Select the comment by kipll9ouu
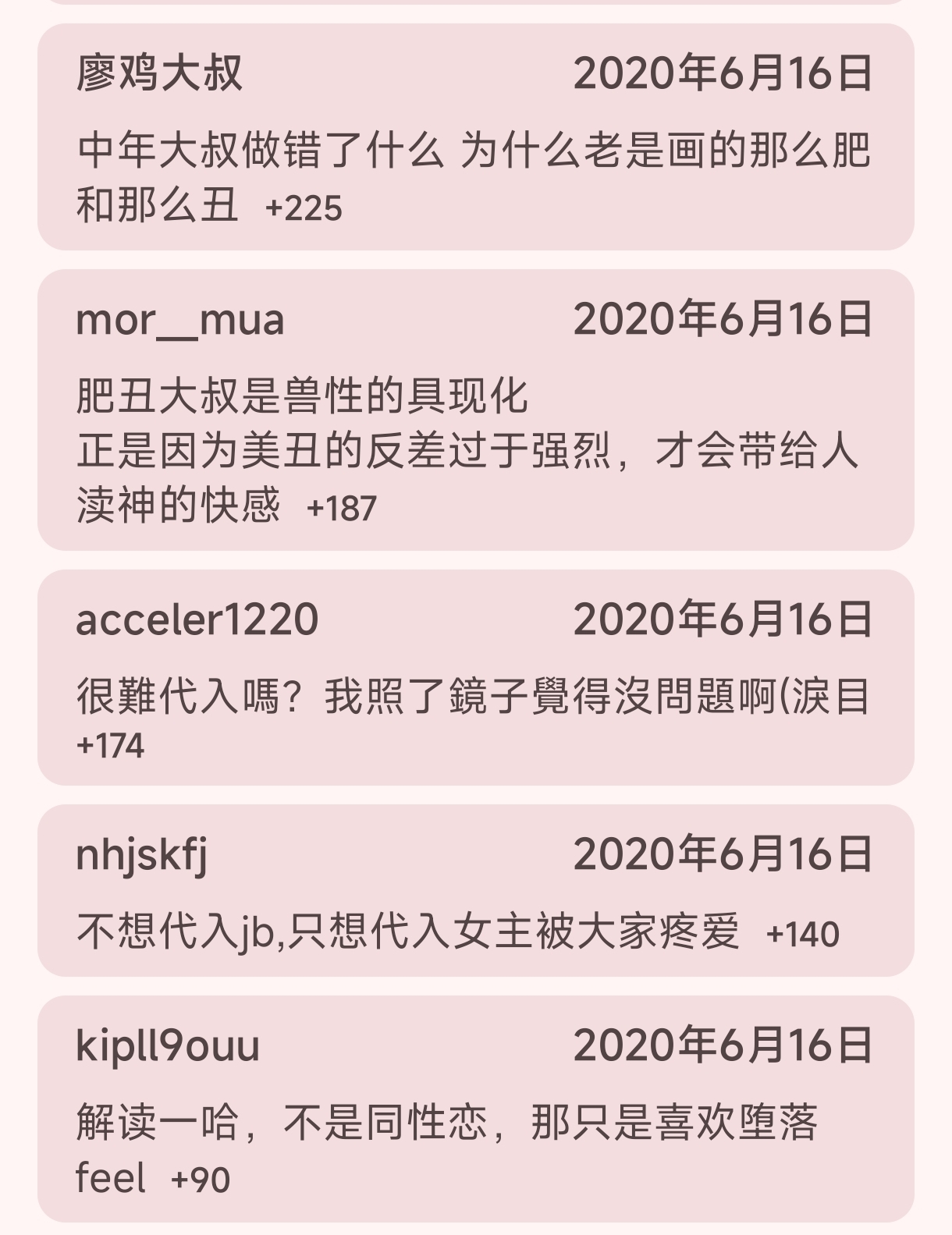 [x=475, y=1108]
